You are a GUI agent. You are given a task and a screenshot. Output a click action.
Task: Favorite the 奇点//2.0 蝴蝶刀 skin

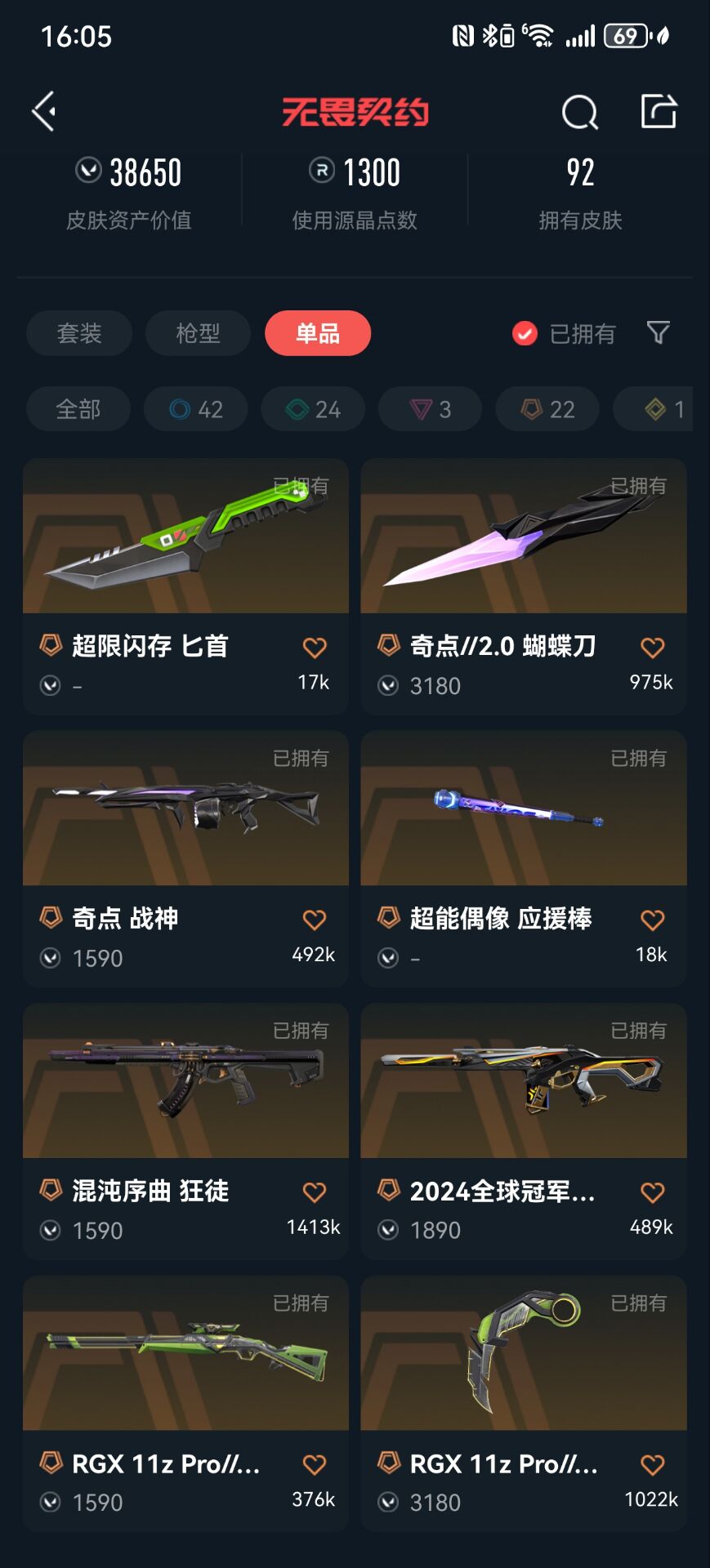(652, 648)
